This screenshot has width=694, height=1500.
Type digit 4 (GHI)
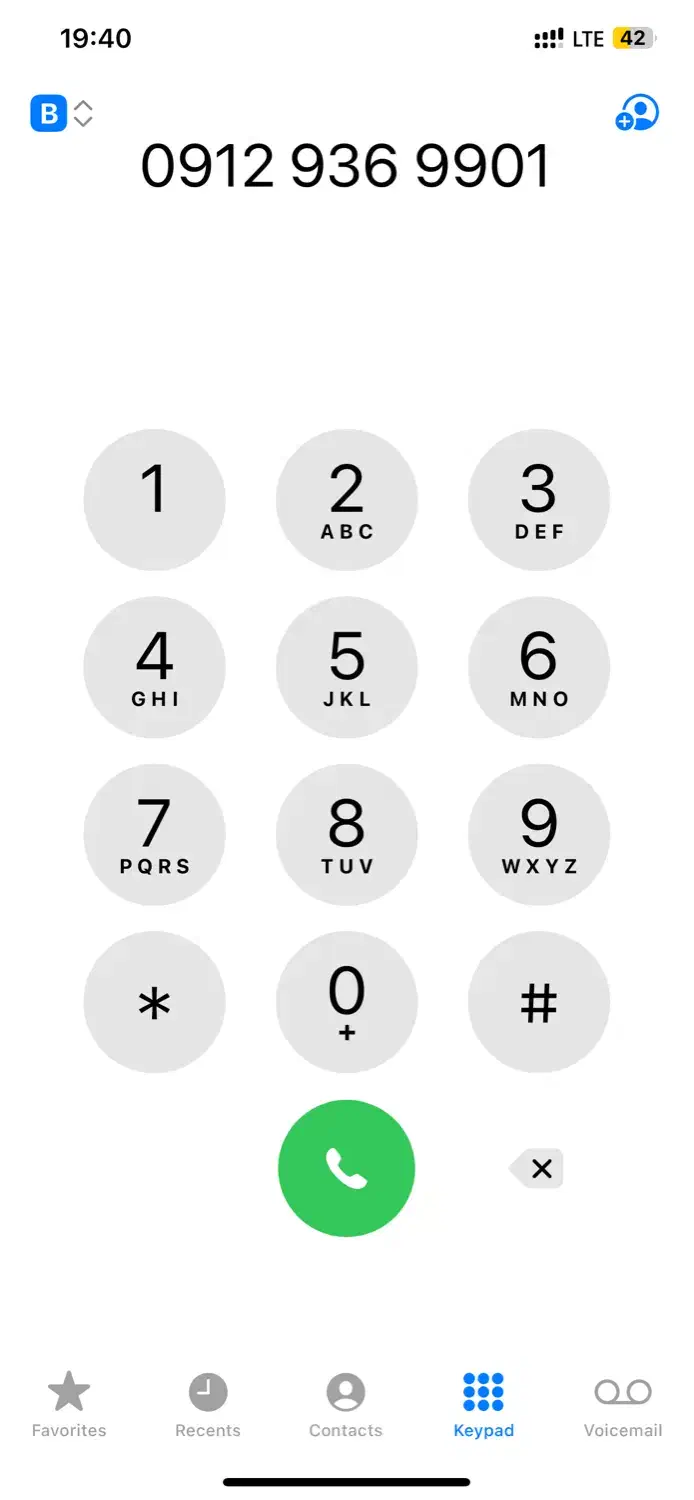[154, 667]
